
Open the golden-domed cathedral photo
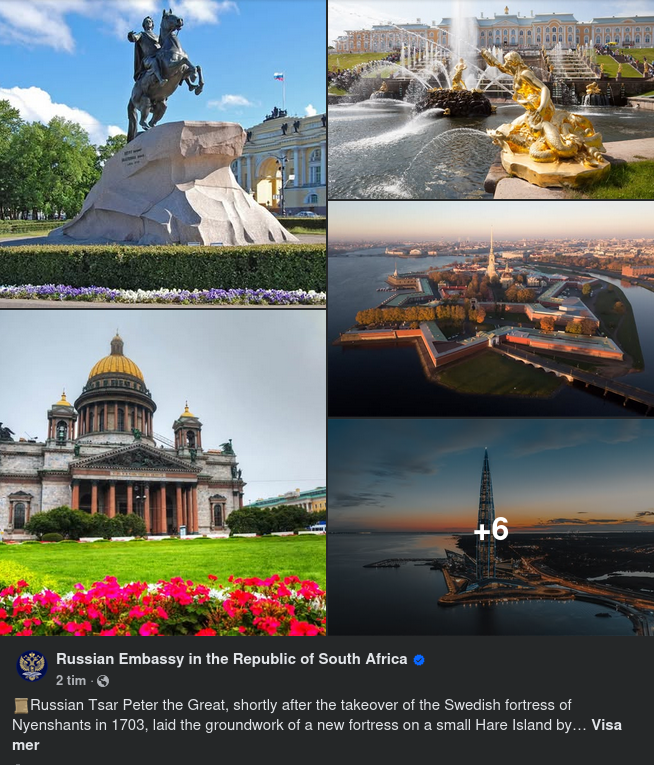[x=162, y=472]
